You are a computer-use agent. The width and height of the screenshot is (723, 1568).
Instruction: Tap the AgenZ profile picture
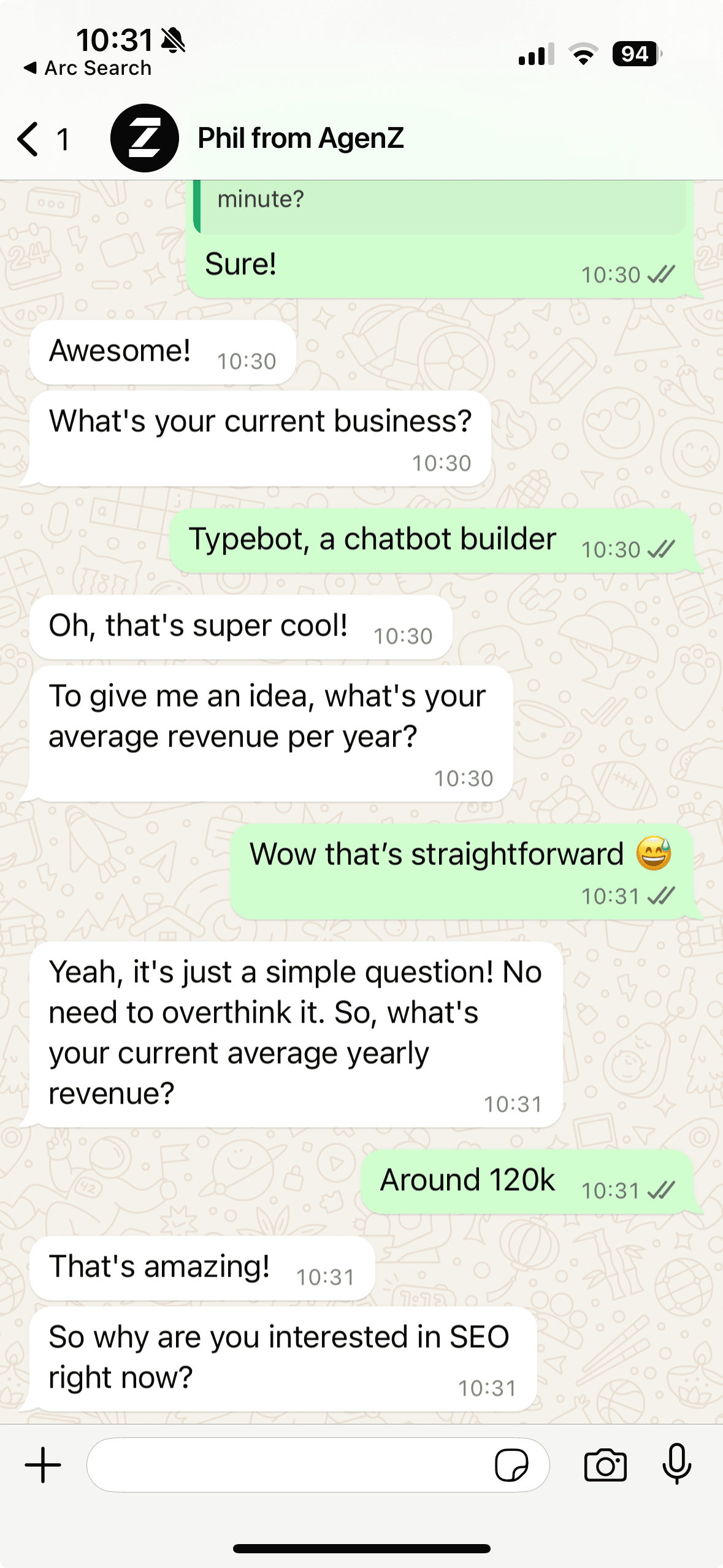[x=145, y=139]
